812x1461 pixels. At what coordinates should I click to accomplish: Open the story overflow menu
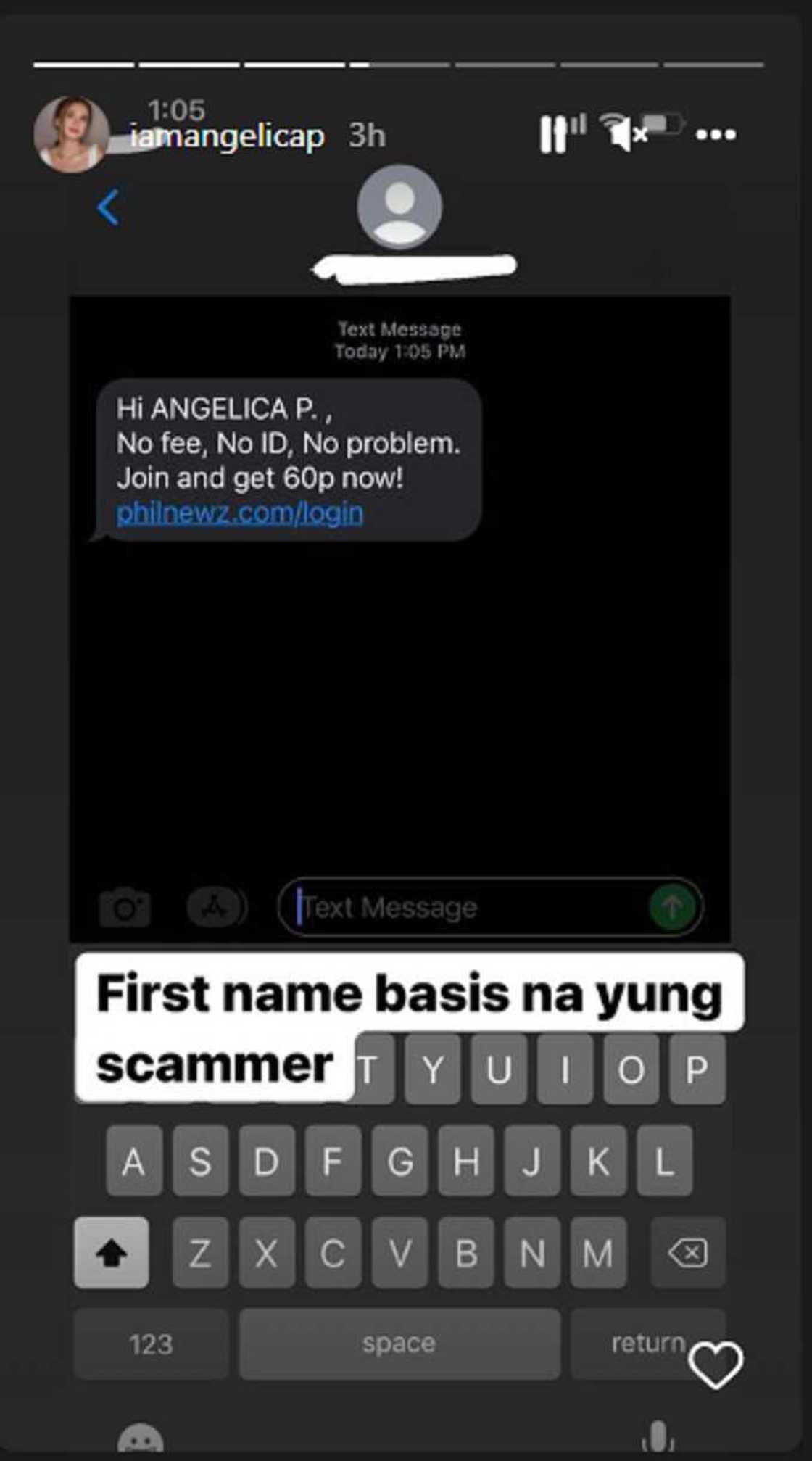(716, 135)
